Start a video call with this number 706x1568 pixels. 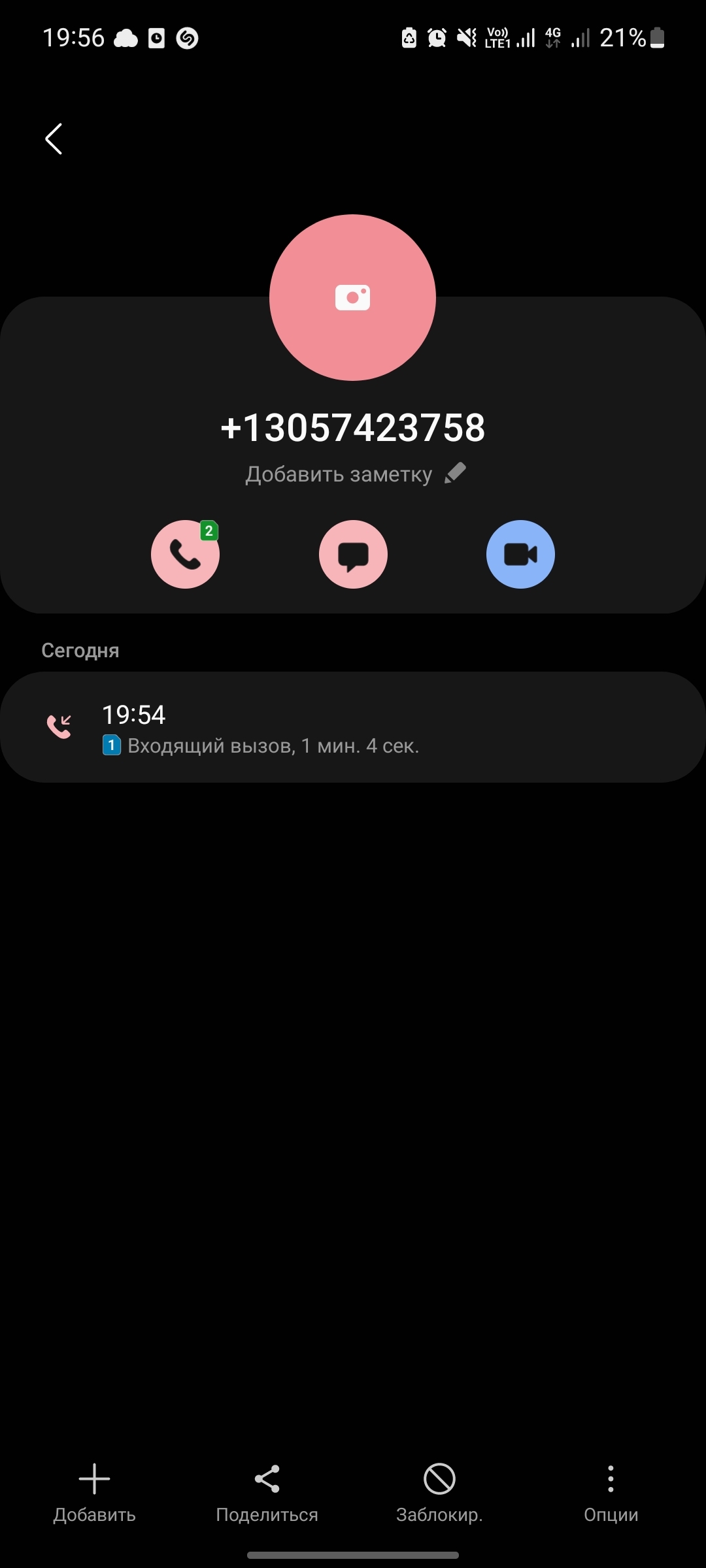(520, 555)
